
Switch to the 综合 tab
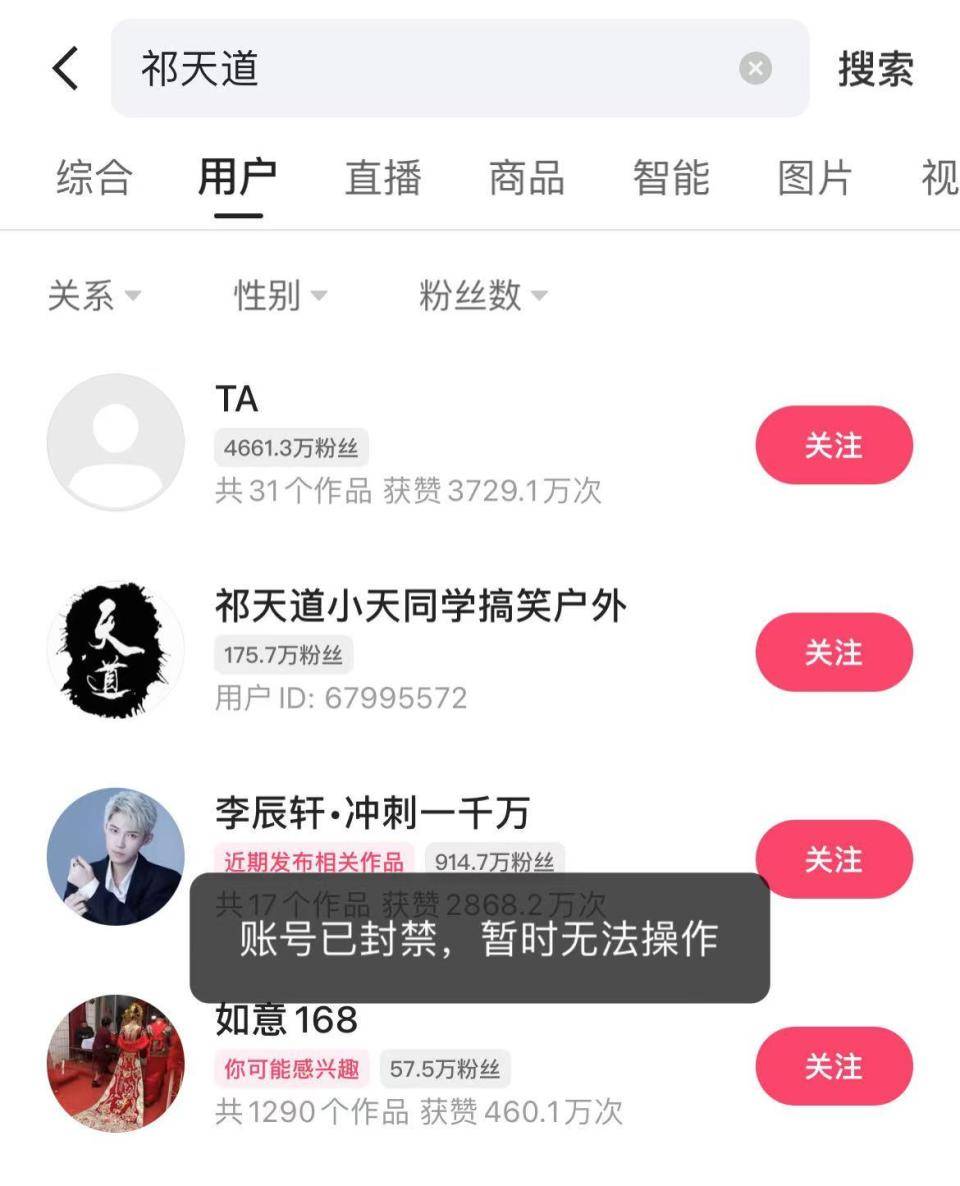94,178
